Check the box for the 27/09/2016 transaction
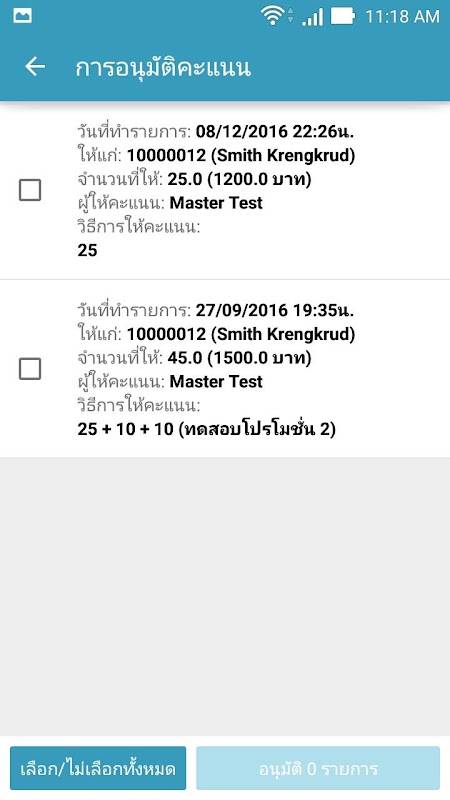The height and width of the screenshot is (800, 450). [x=30, y=368]
